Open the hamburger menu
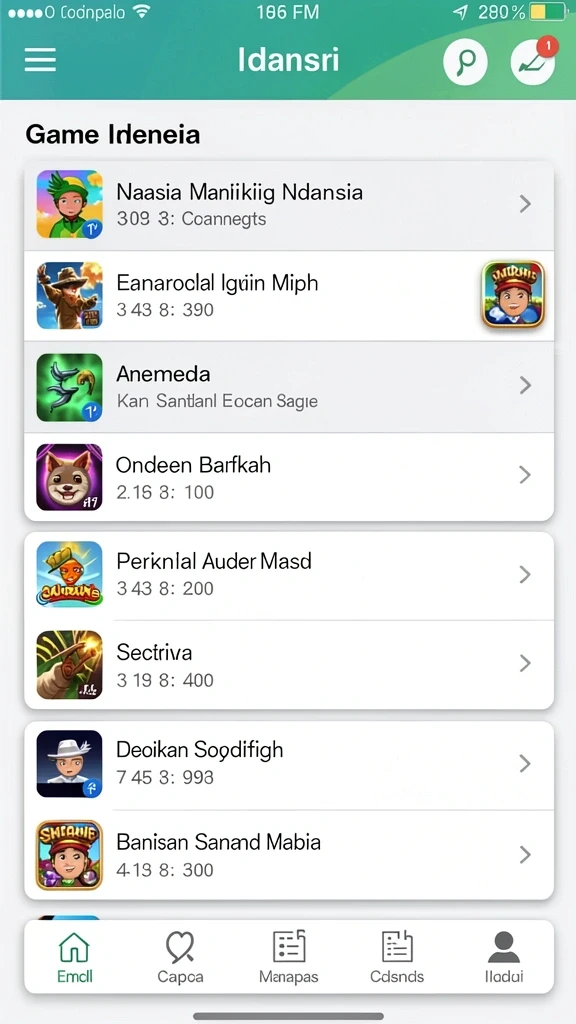 40,61
